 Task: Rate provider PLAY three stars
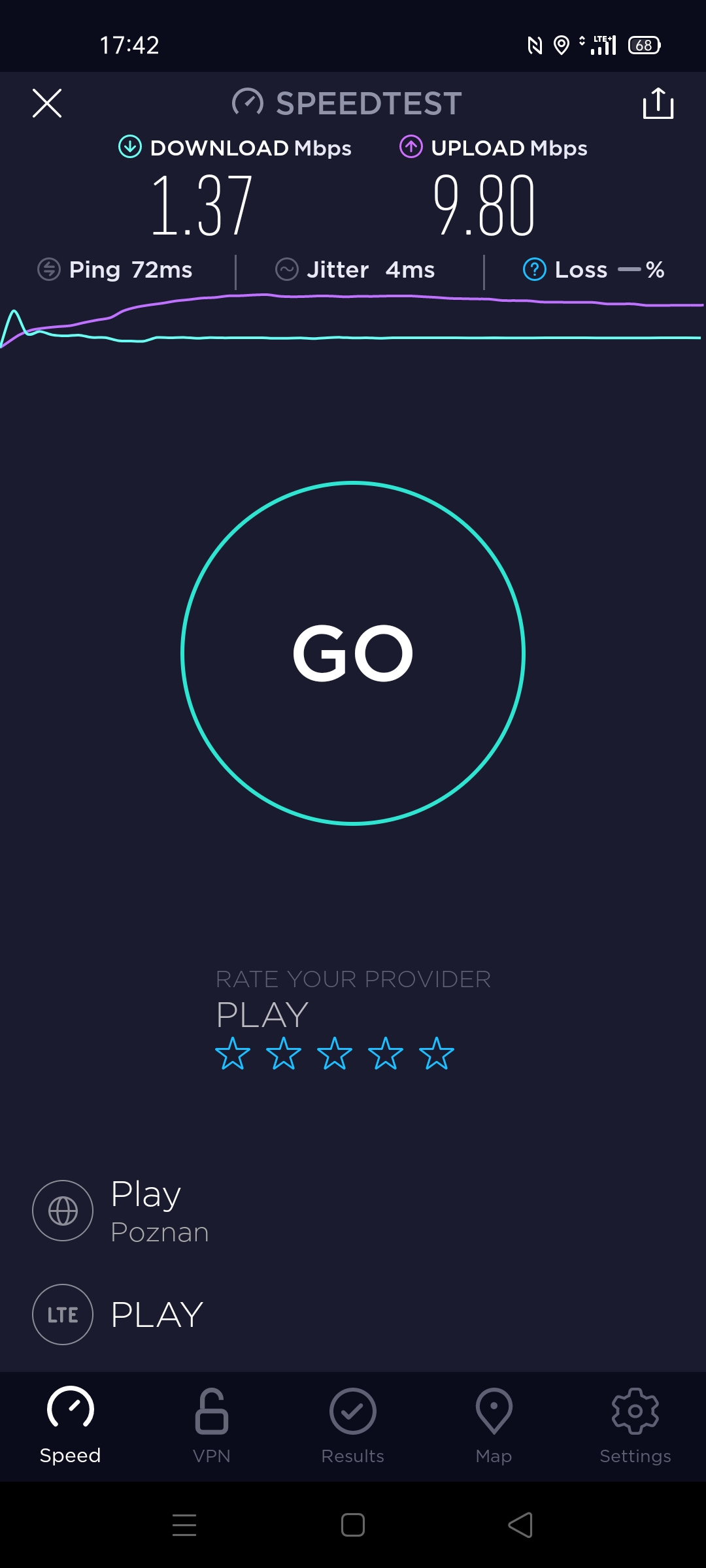coord(335,1053)
